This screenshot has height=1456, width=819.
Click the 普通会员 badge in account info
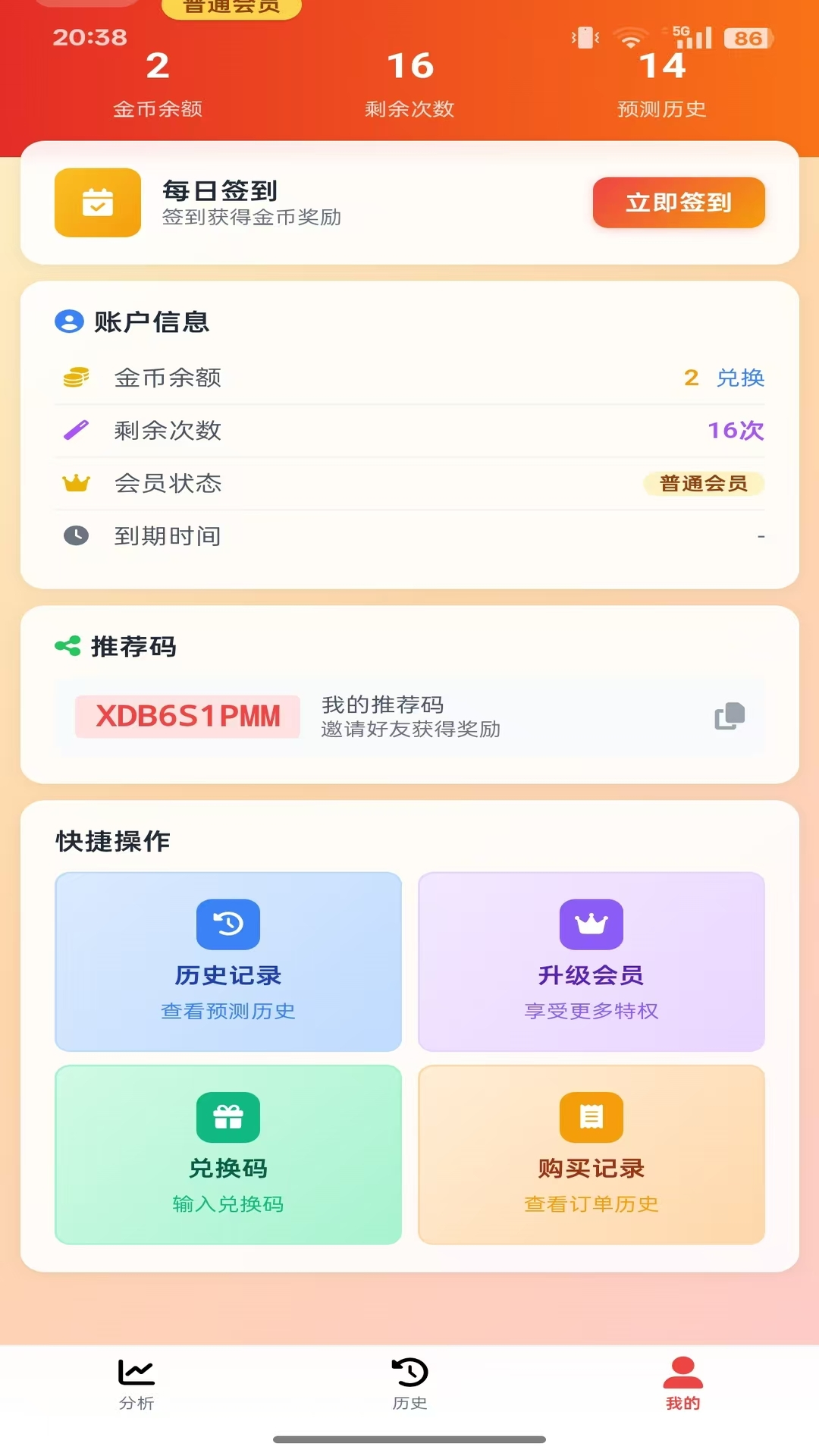704,483
